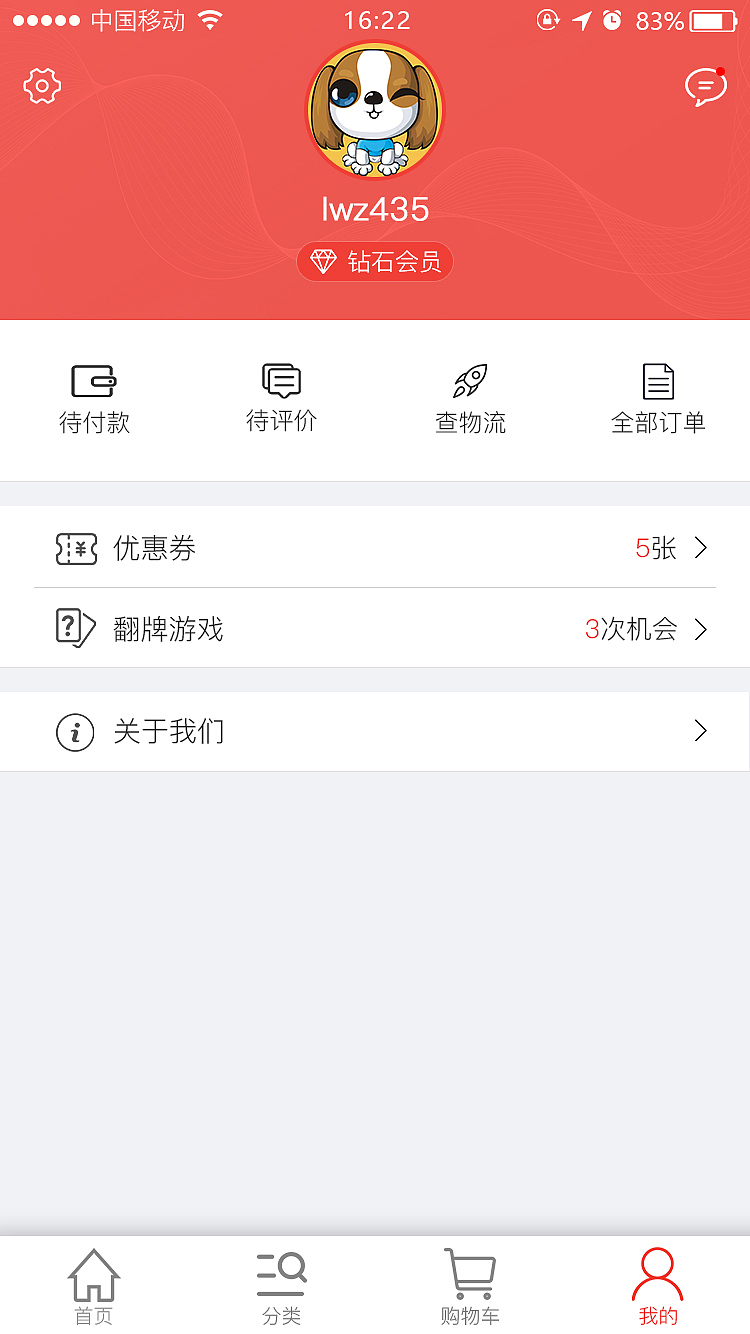This screenshot has width=750, height=1334.
Task: Tap the info icon beside 关于我们
Action: point(75,731)
